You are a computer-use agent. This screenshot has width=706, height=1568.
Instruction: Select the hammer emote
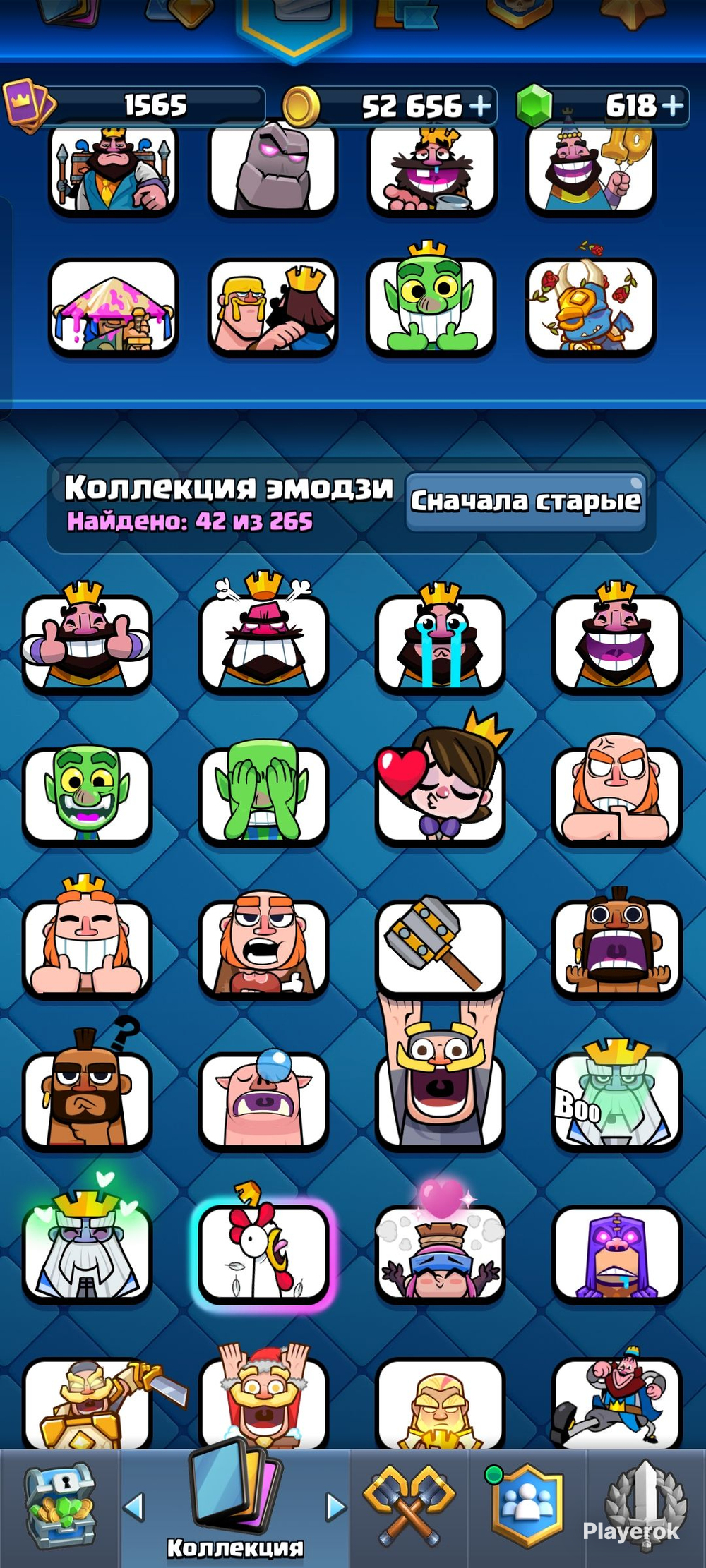440,944
